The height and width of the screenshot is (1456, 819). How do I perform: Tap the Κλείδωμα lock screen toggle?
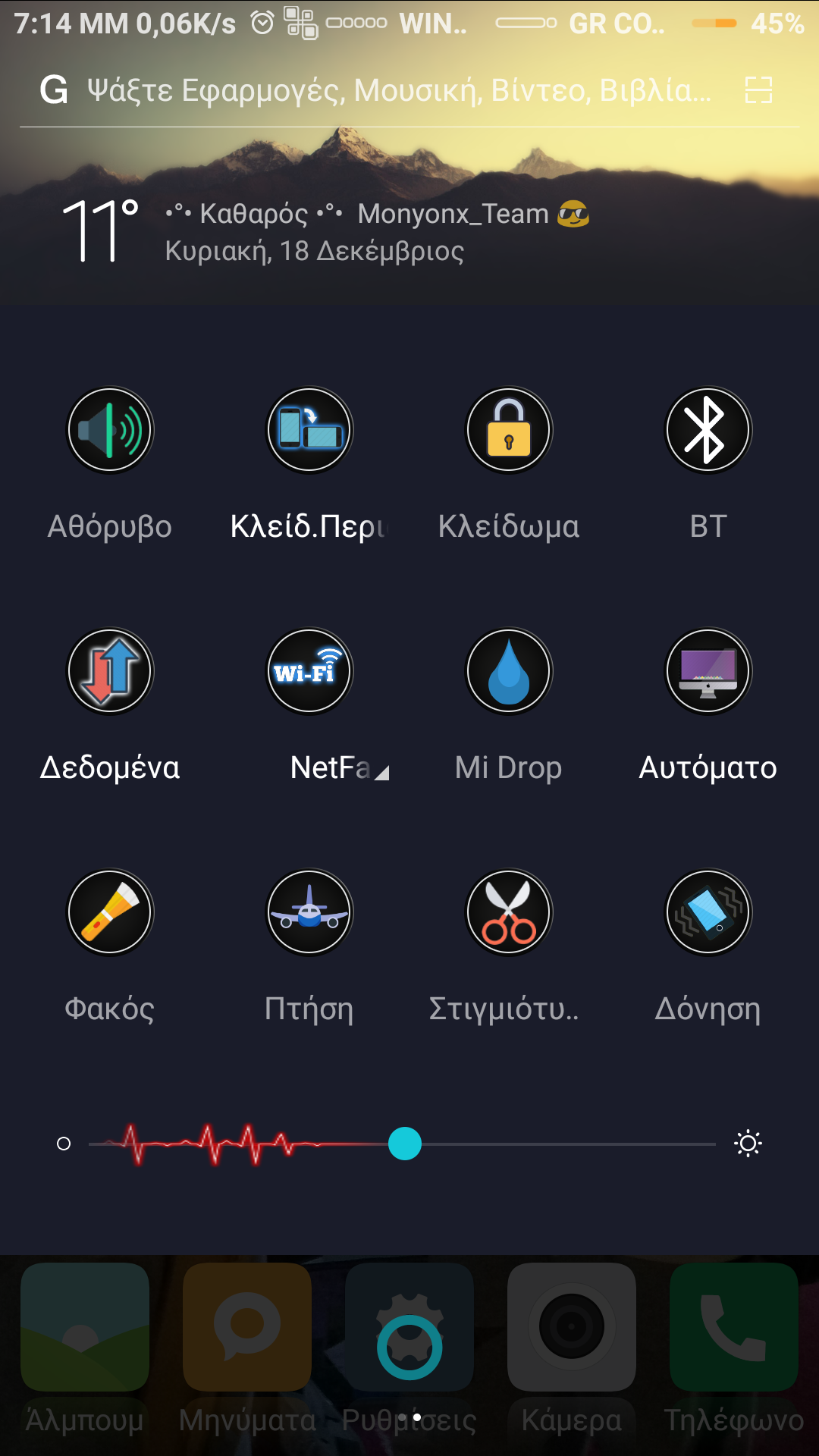509,431
